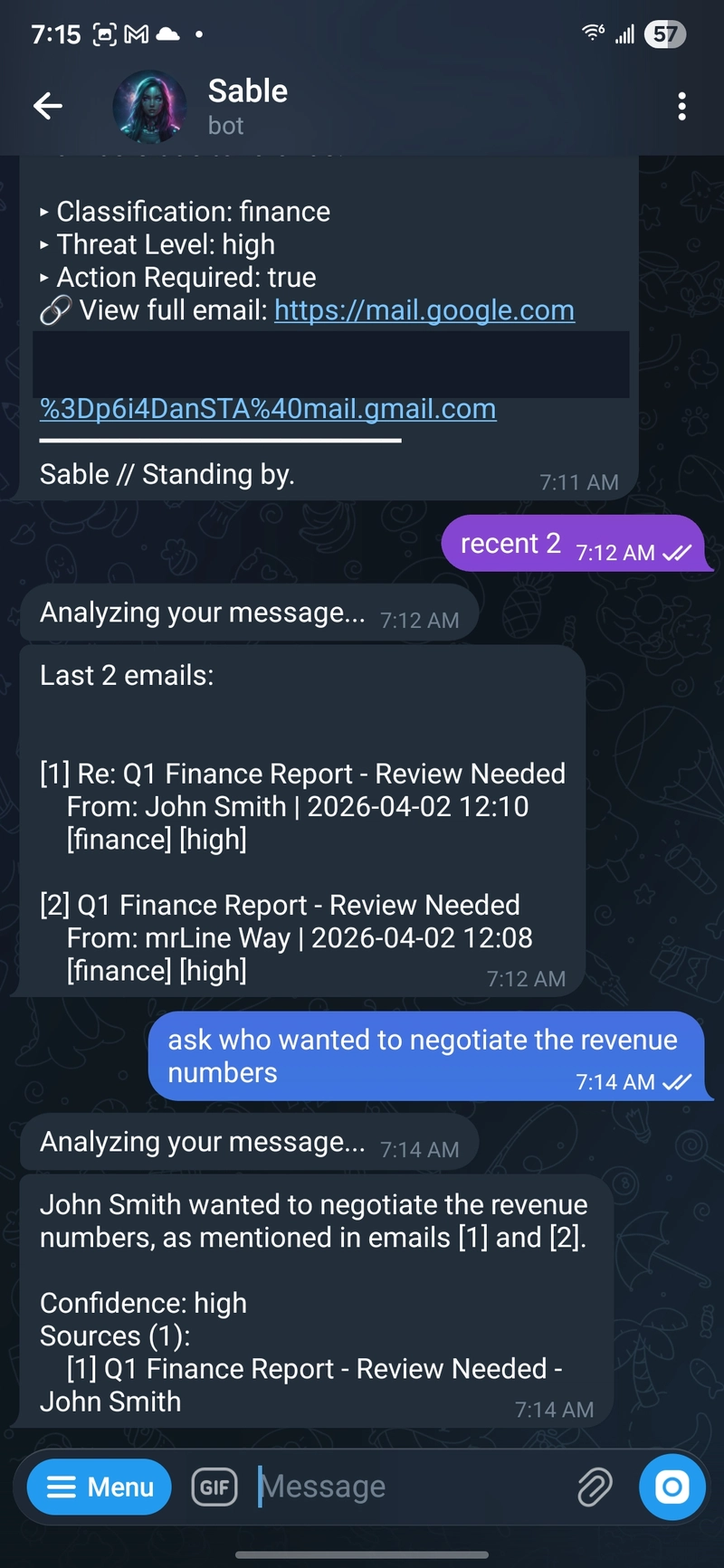Tap the Wi-Fi indicator in the status bar
The height and width of the screenshot is (1568, 724).
click(593, 33)
